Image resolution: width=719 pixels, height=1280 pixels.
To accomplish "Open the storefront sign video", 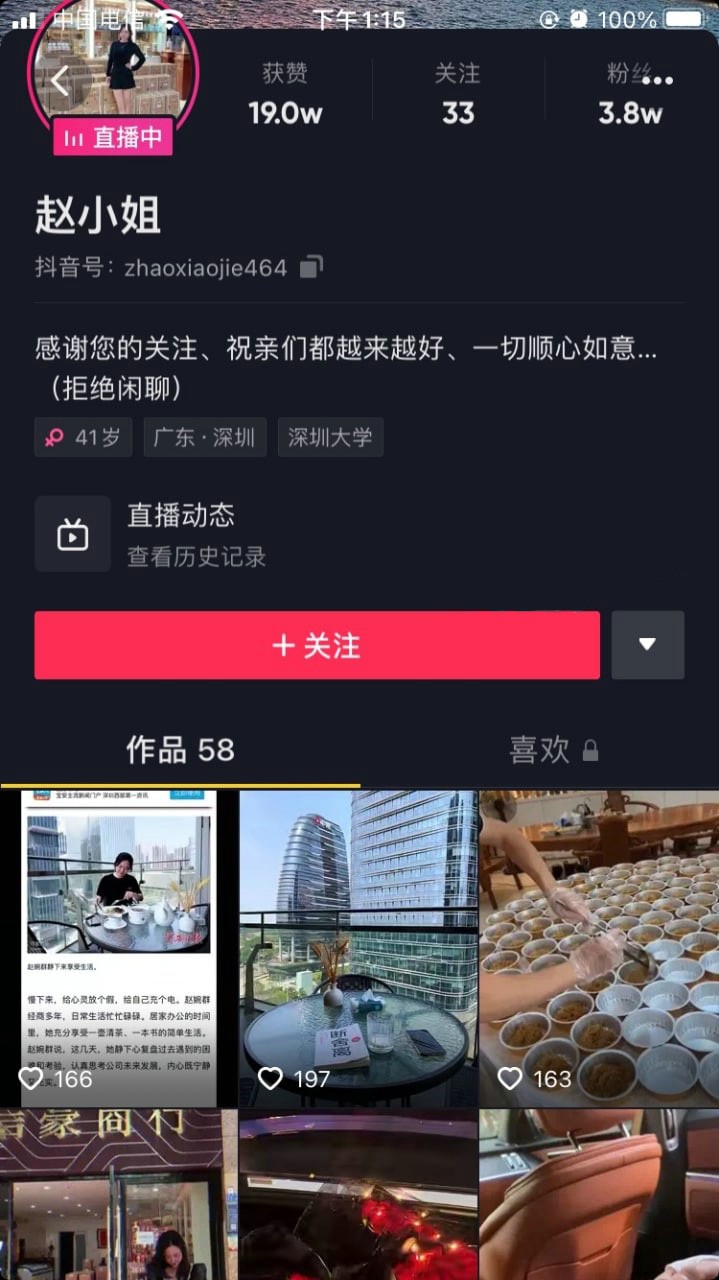I will pyautogui.click(x=119, y=1195).
